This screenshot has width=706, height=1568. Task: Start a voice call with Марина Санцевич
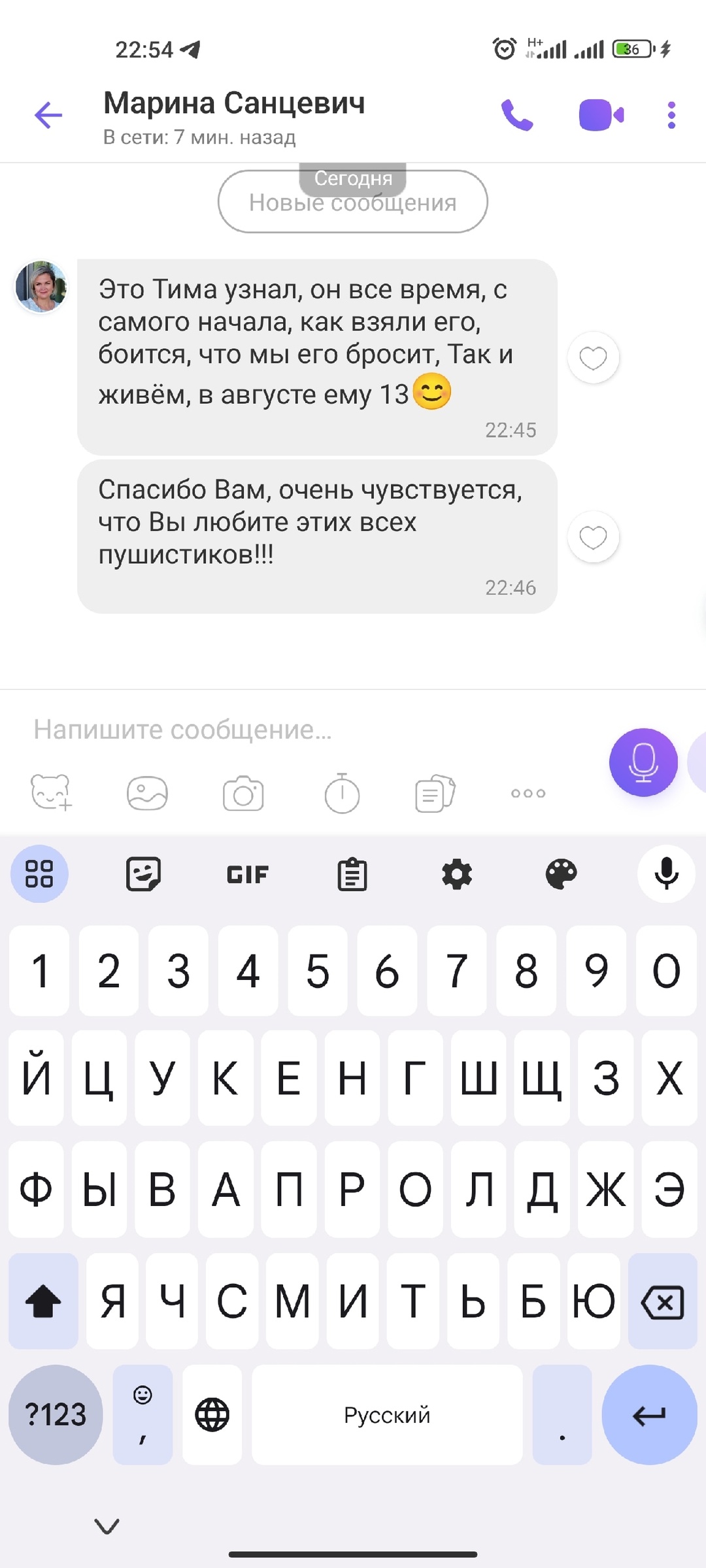[x=517, y=116]
